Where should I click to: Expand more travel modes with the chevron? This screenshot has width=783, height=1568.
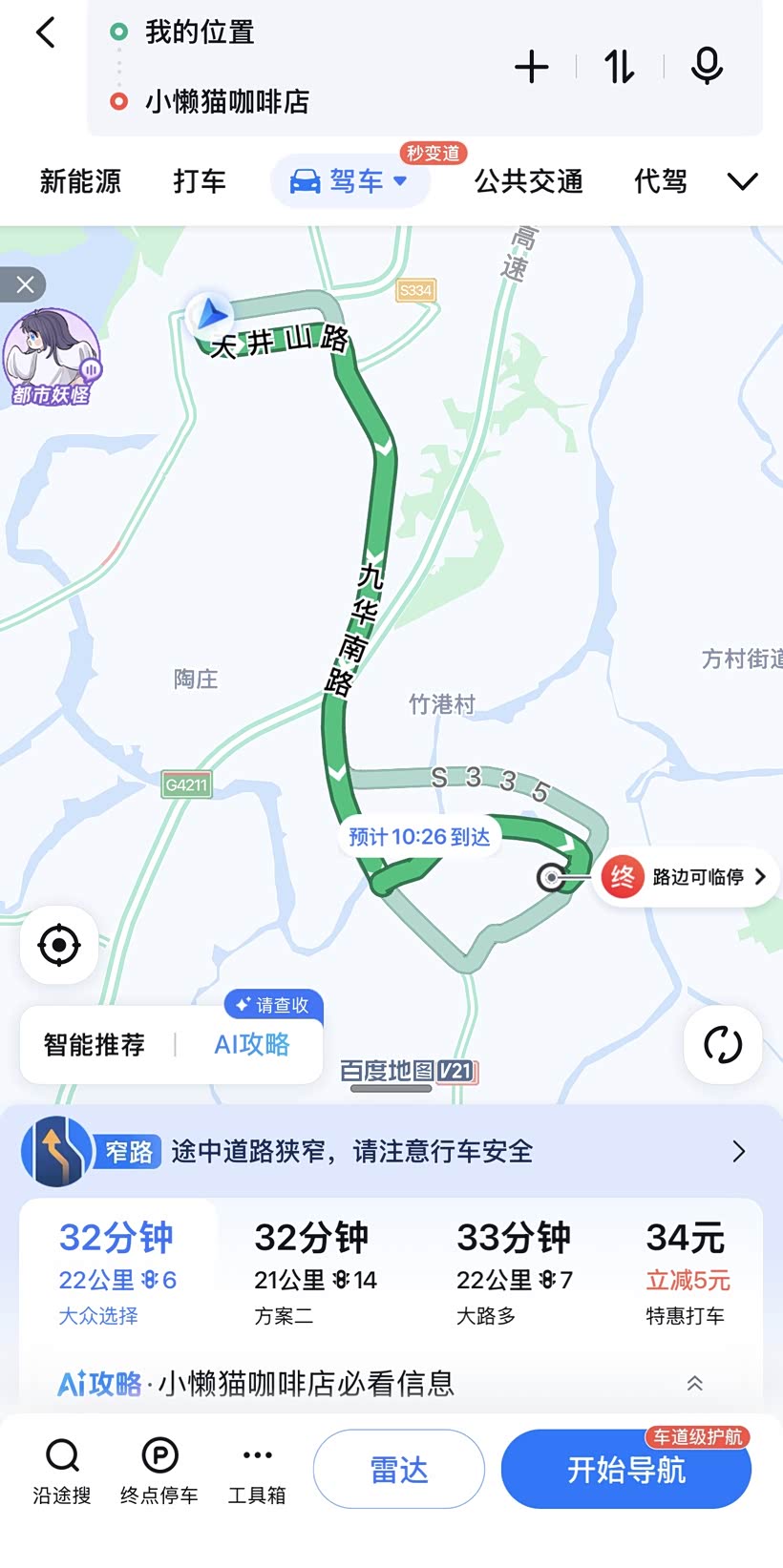[742, 181]
